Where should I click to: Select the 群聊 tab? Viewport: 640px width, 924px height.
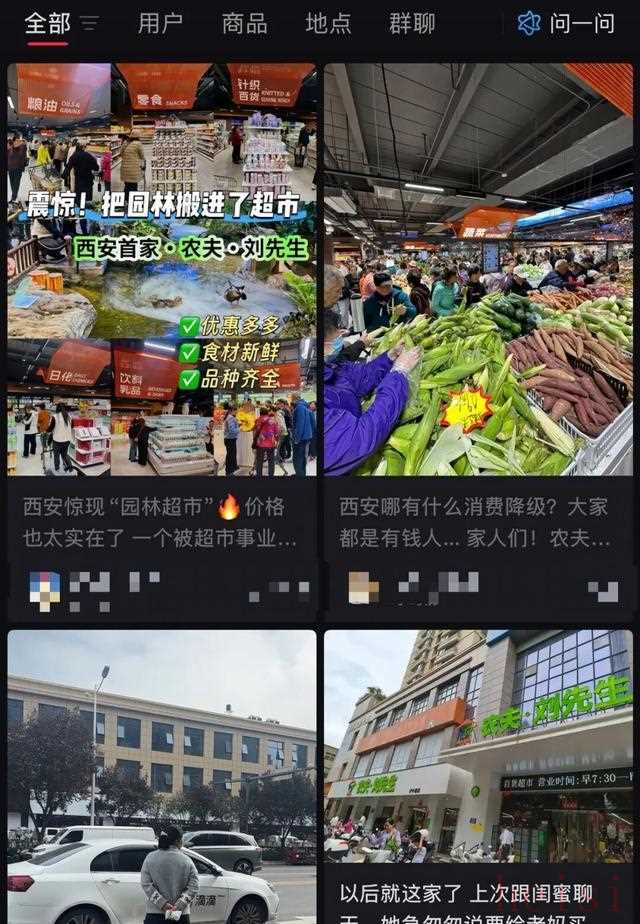(412, 23)
